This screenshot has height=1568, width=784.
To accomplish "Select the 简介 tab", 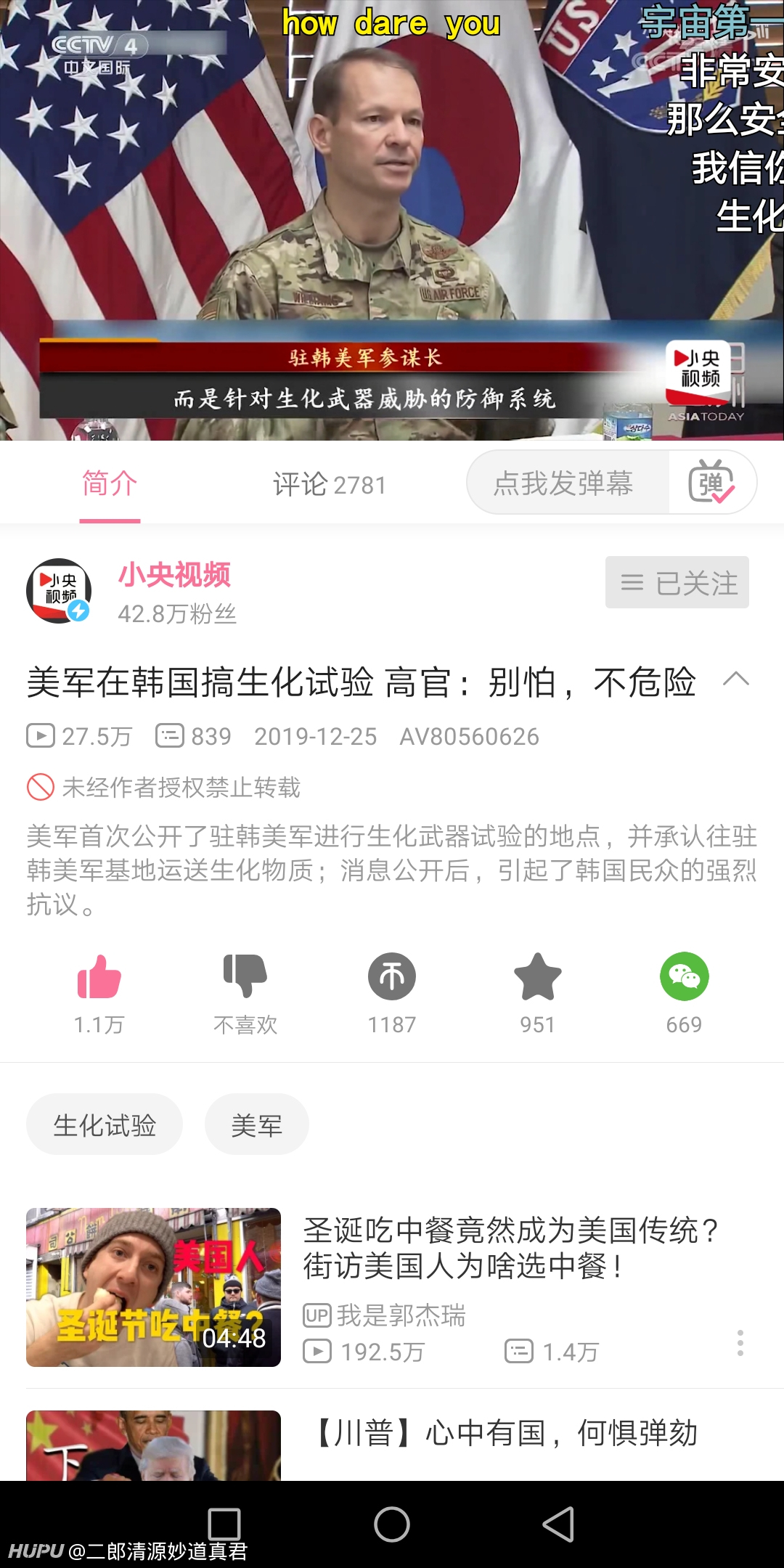I will coord(110,483).
